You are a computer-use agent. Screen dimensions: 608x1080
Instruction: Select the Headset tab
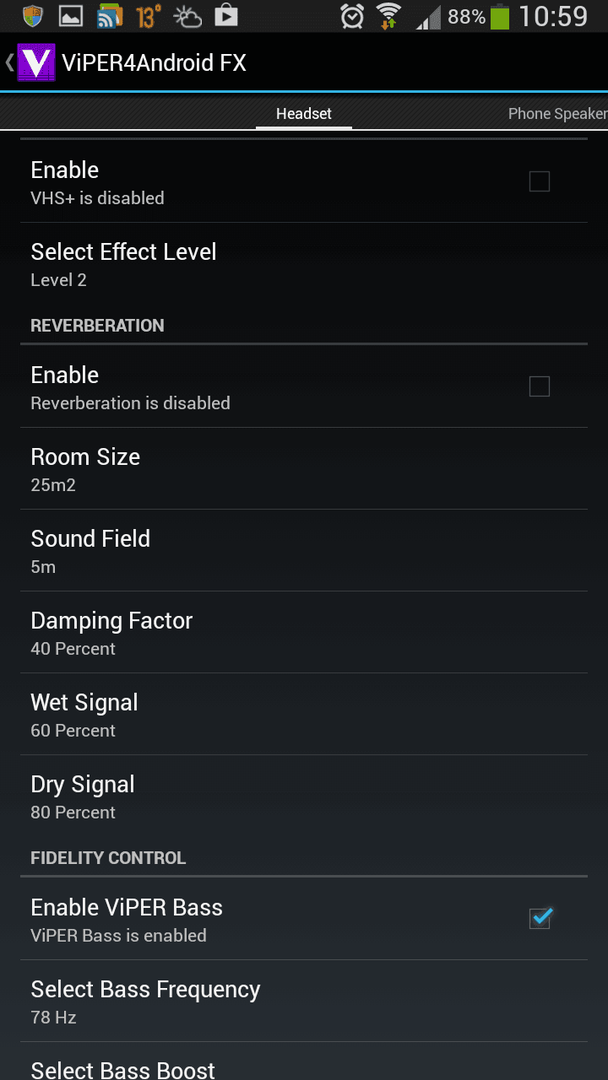[x=304, y=114]
